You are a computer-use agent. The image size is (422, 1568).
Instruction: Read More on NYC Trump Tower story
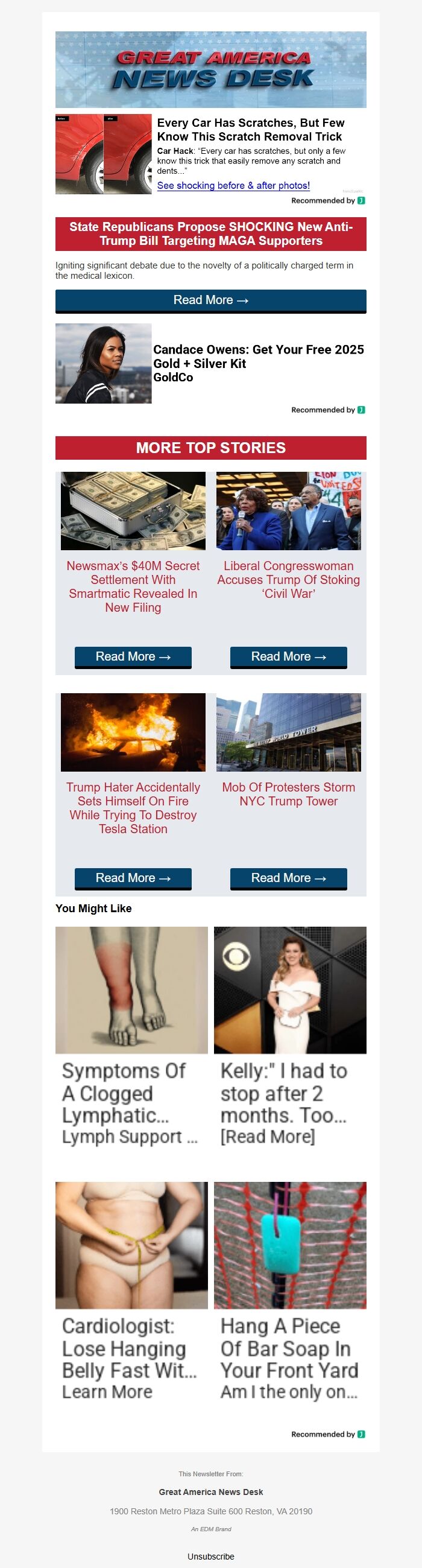[288, 878]
